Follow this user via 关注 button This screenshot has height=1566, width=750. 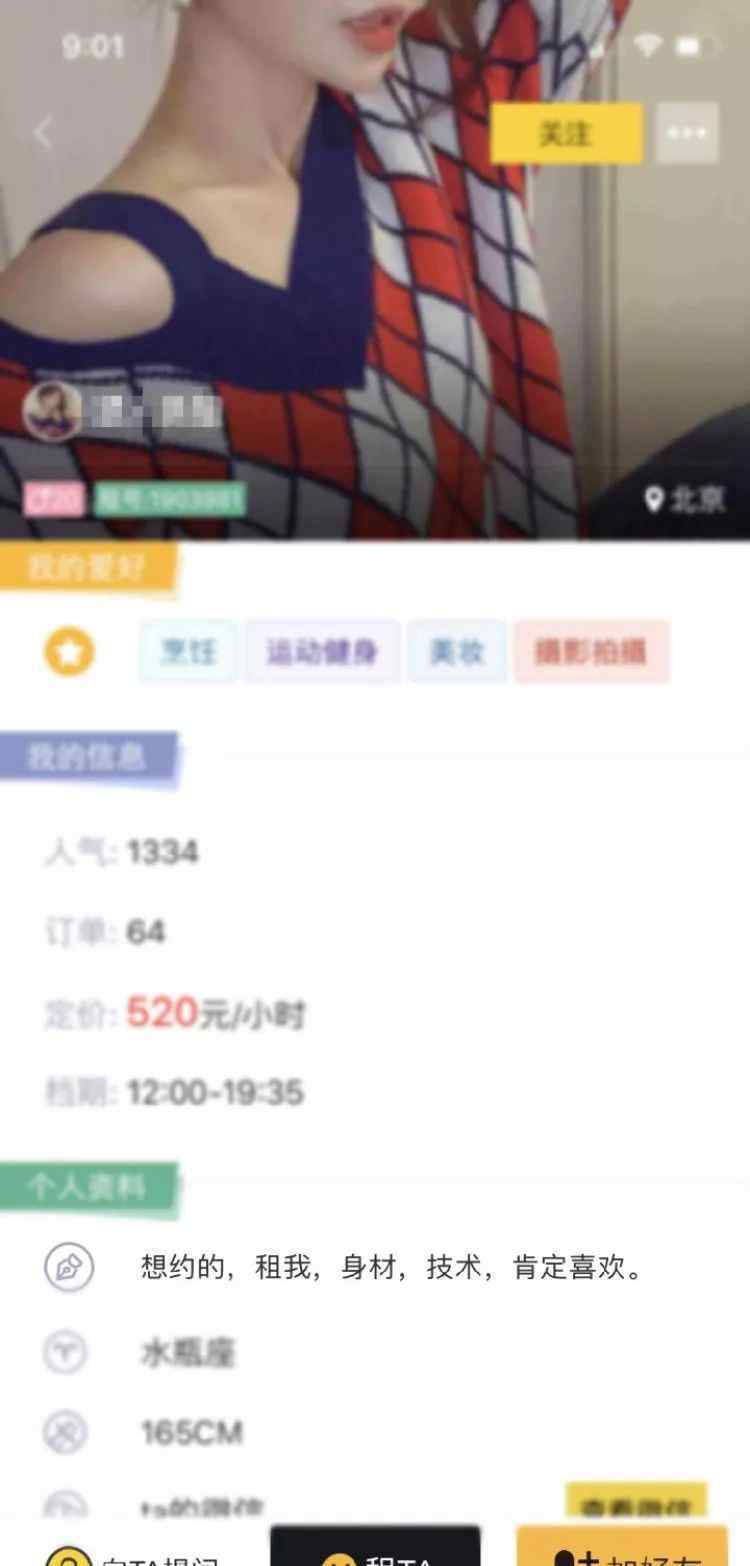[x=565, y=133]
